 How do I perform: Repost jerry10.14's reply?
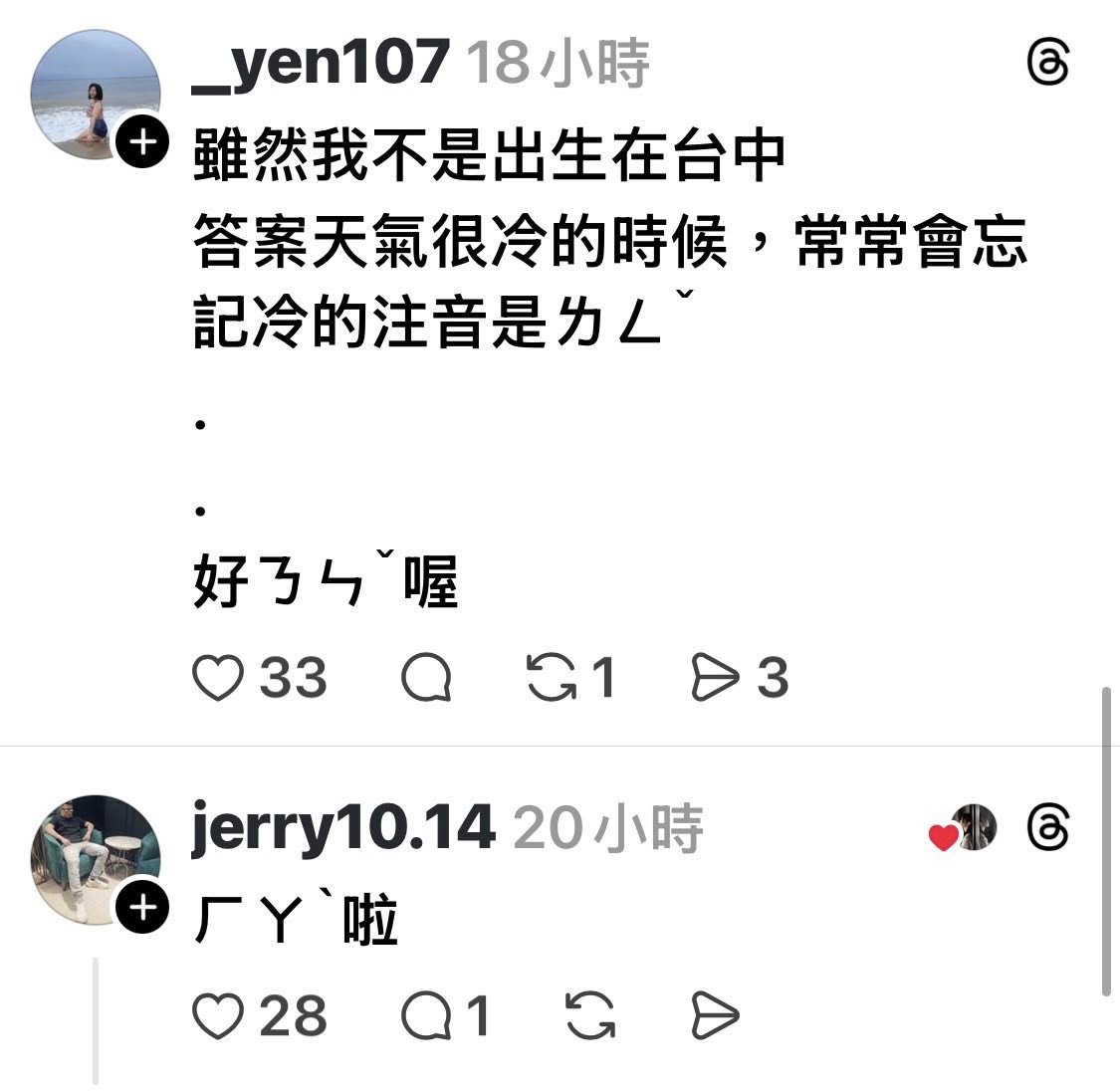click(x=590, y=1016)
